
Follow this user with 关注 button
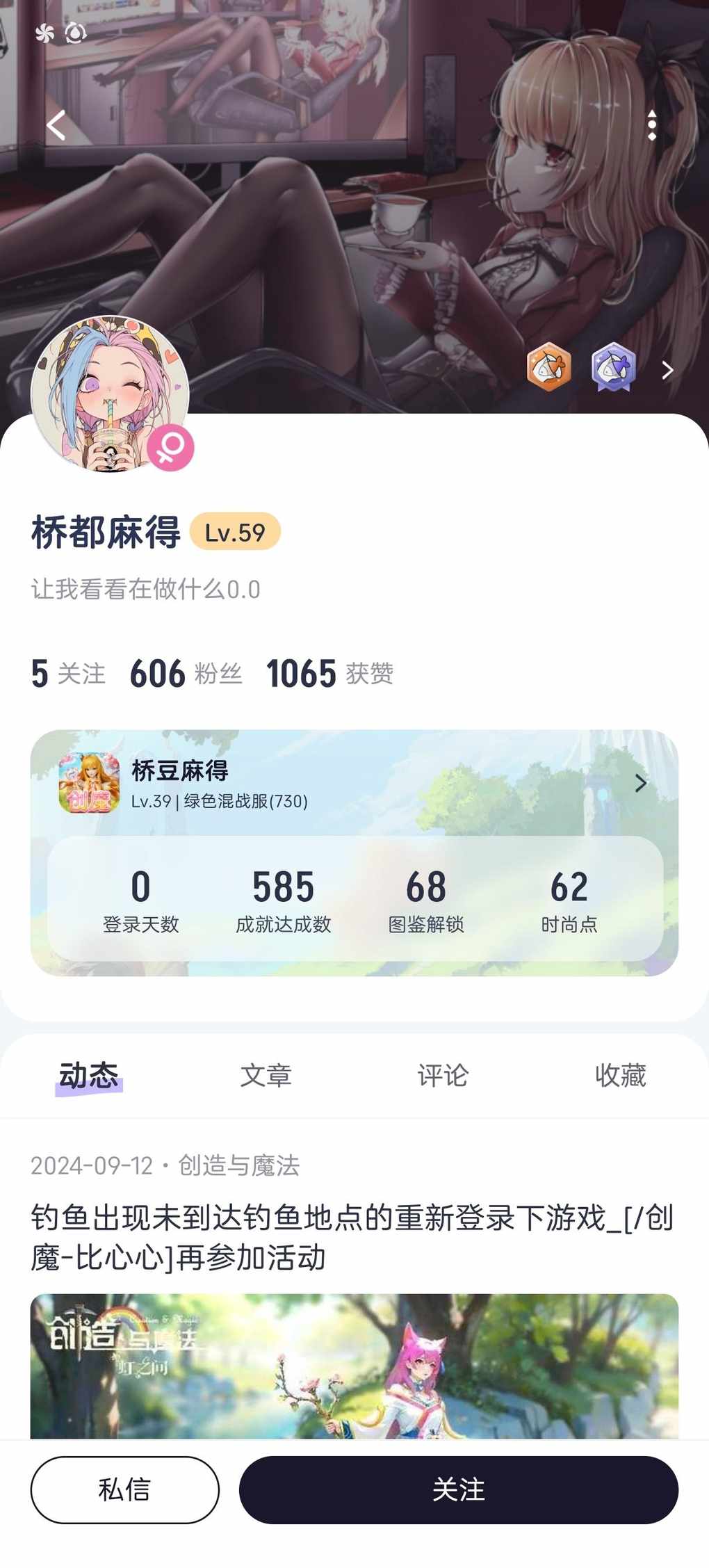tap(459, 1489)
